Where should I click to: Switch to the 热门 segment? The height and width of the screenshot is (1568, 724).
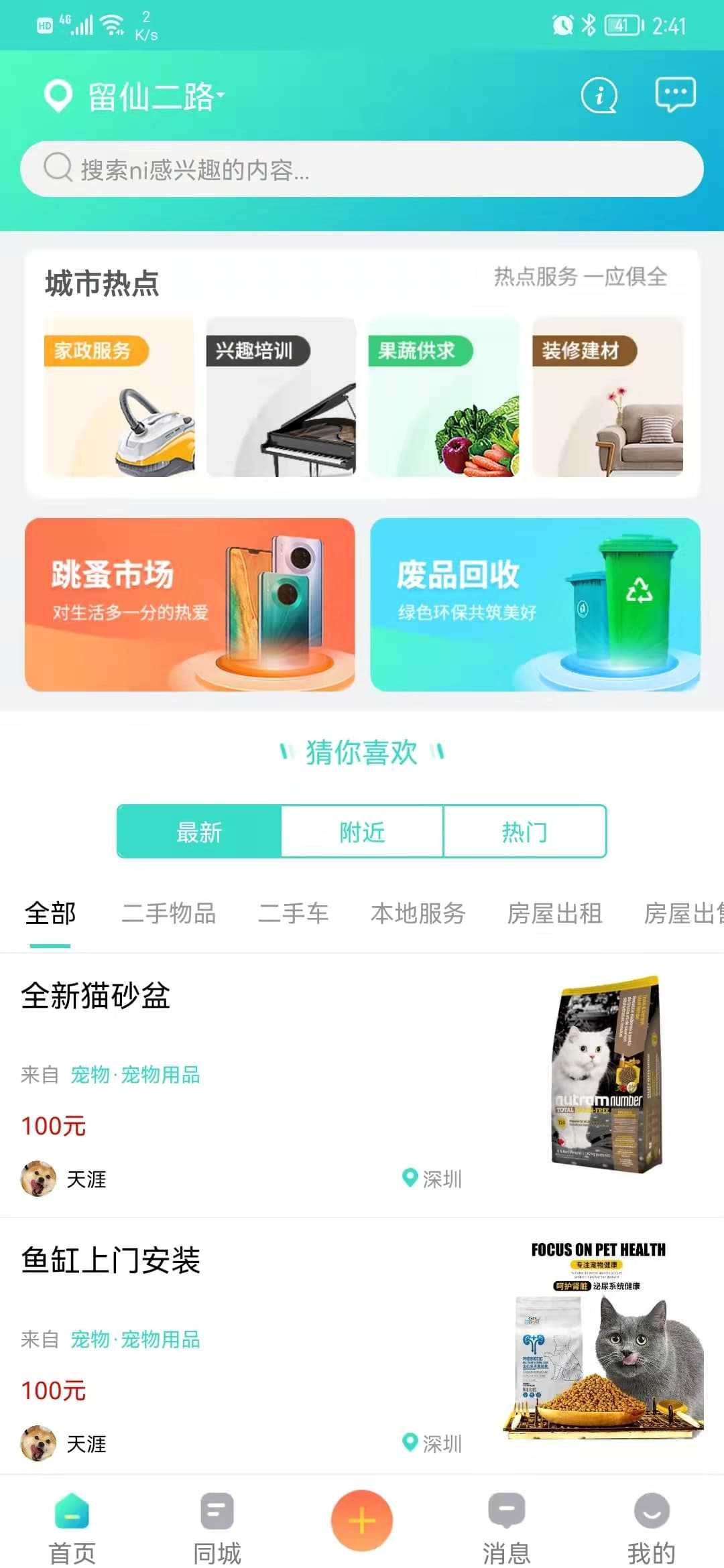525,832
